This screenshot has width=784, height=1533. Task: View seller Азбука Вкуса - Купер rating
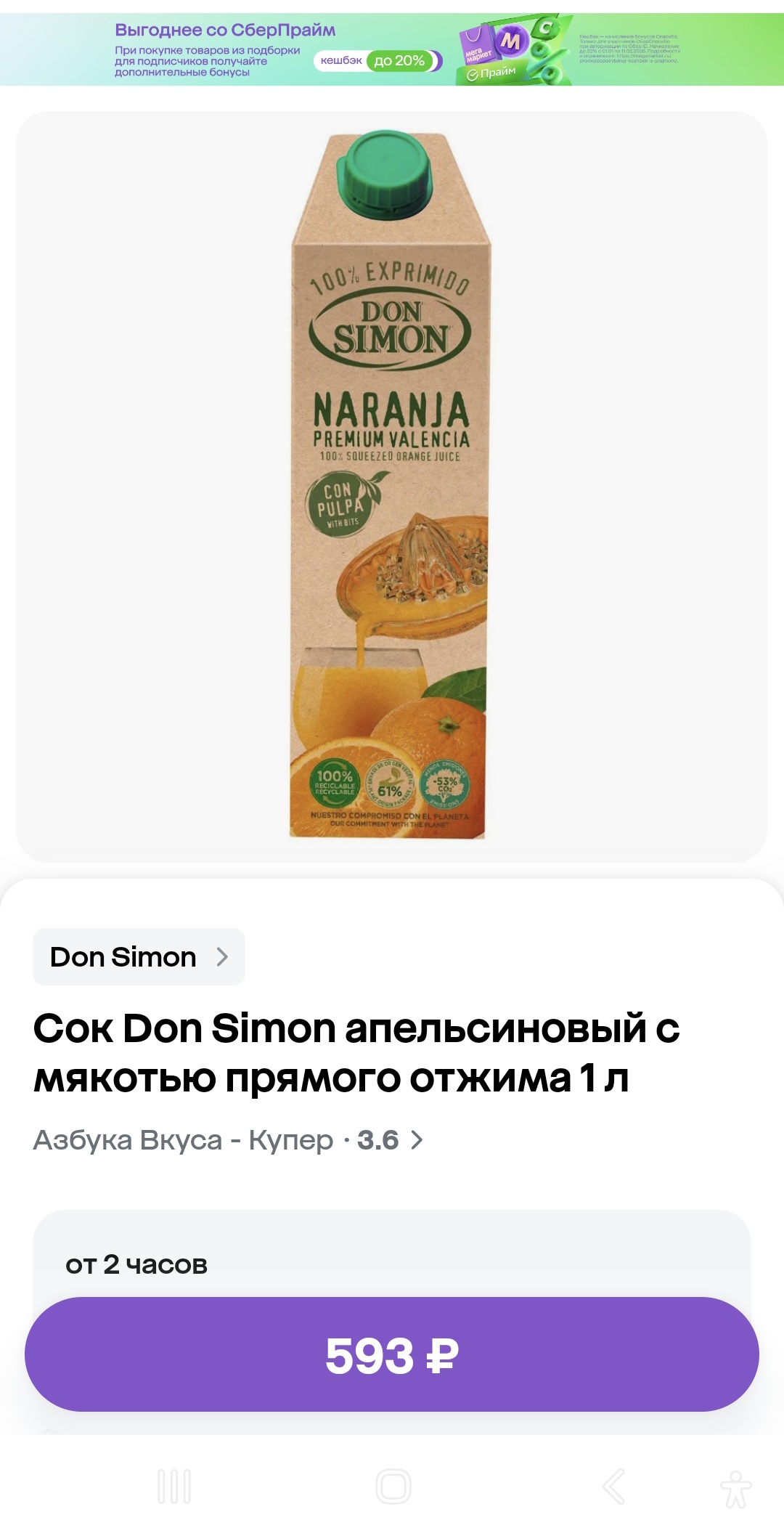228,1140
